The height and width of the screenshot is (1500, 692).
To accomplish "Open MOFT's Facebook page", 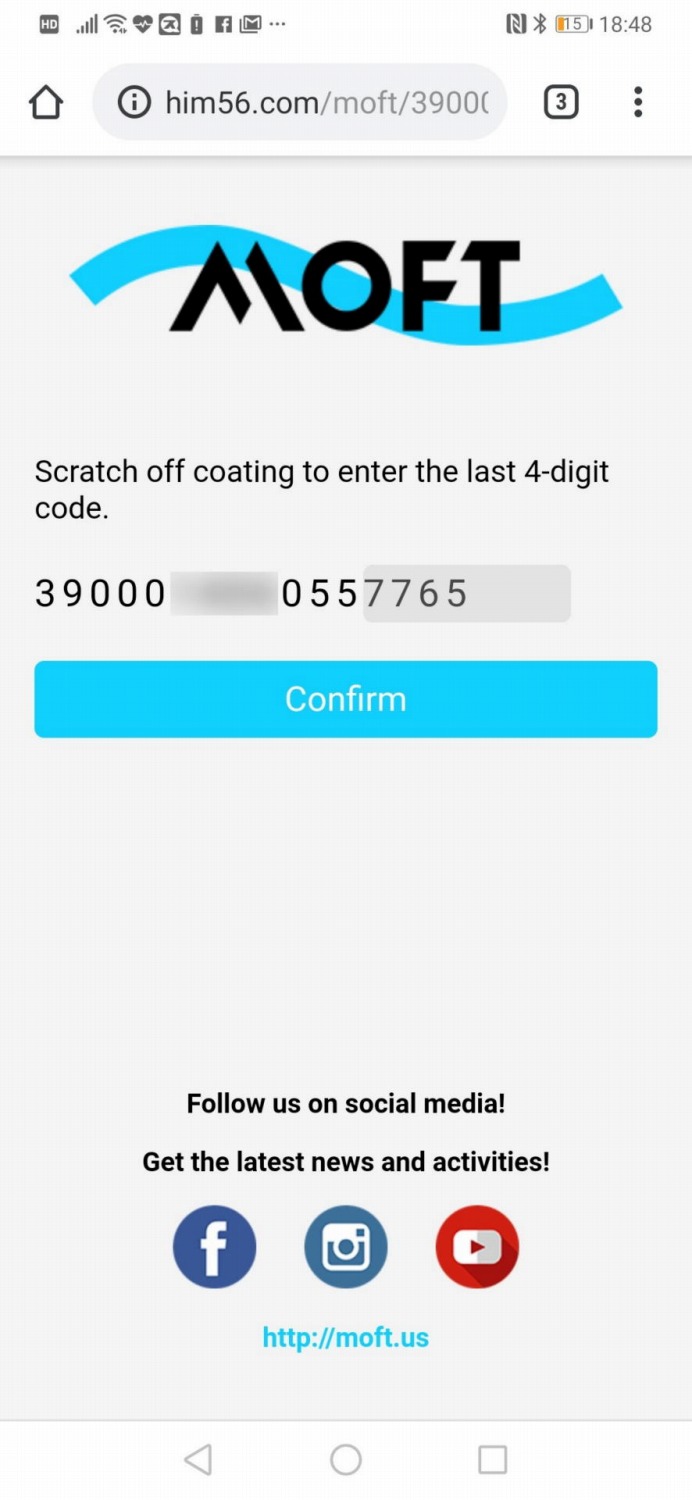I will 214,1247.
